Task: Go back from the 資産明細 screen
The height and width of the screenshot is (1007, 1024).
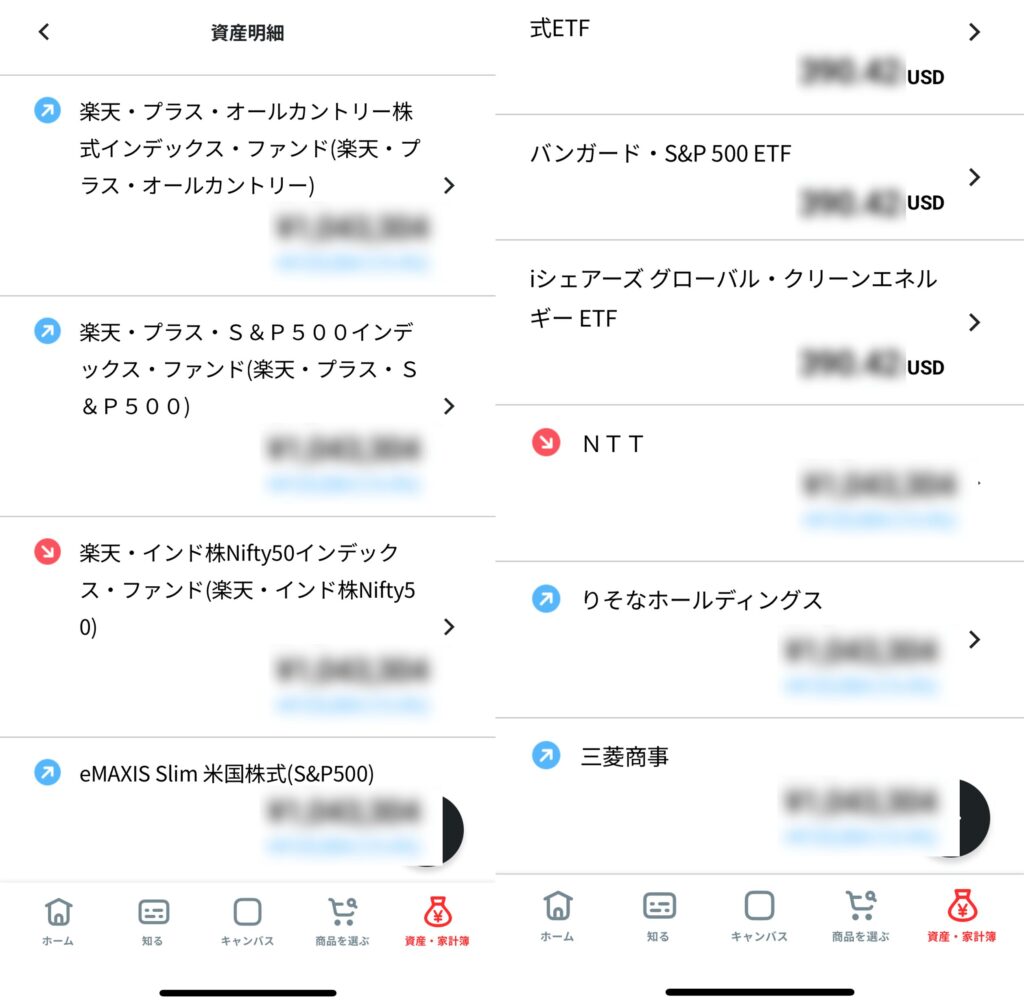Action: [43, 32]
